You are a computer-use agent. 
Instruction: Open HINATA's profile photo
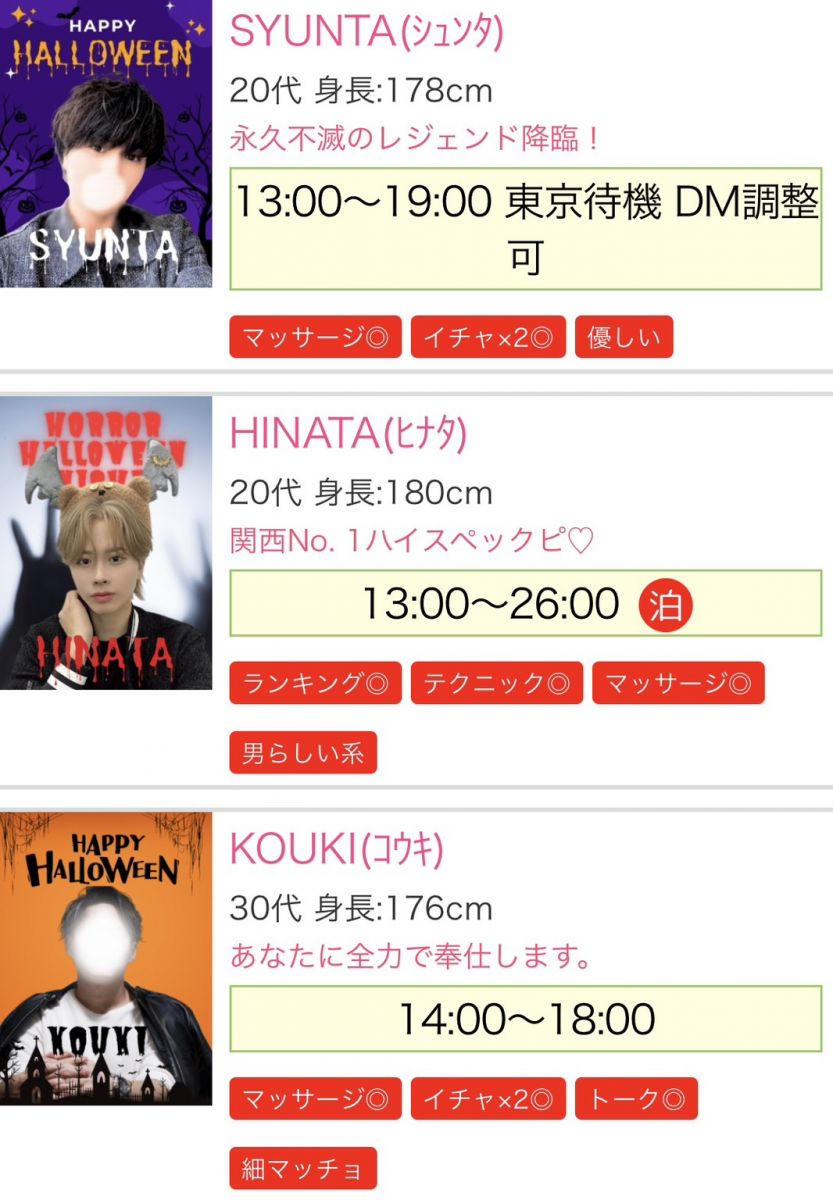(x=106, y=542)
